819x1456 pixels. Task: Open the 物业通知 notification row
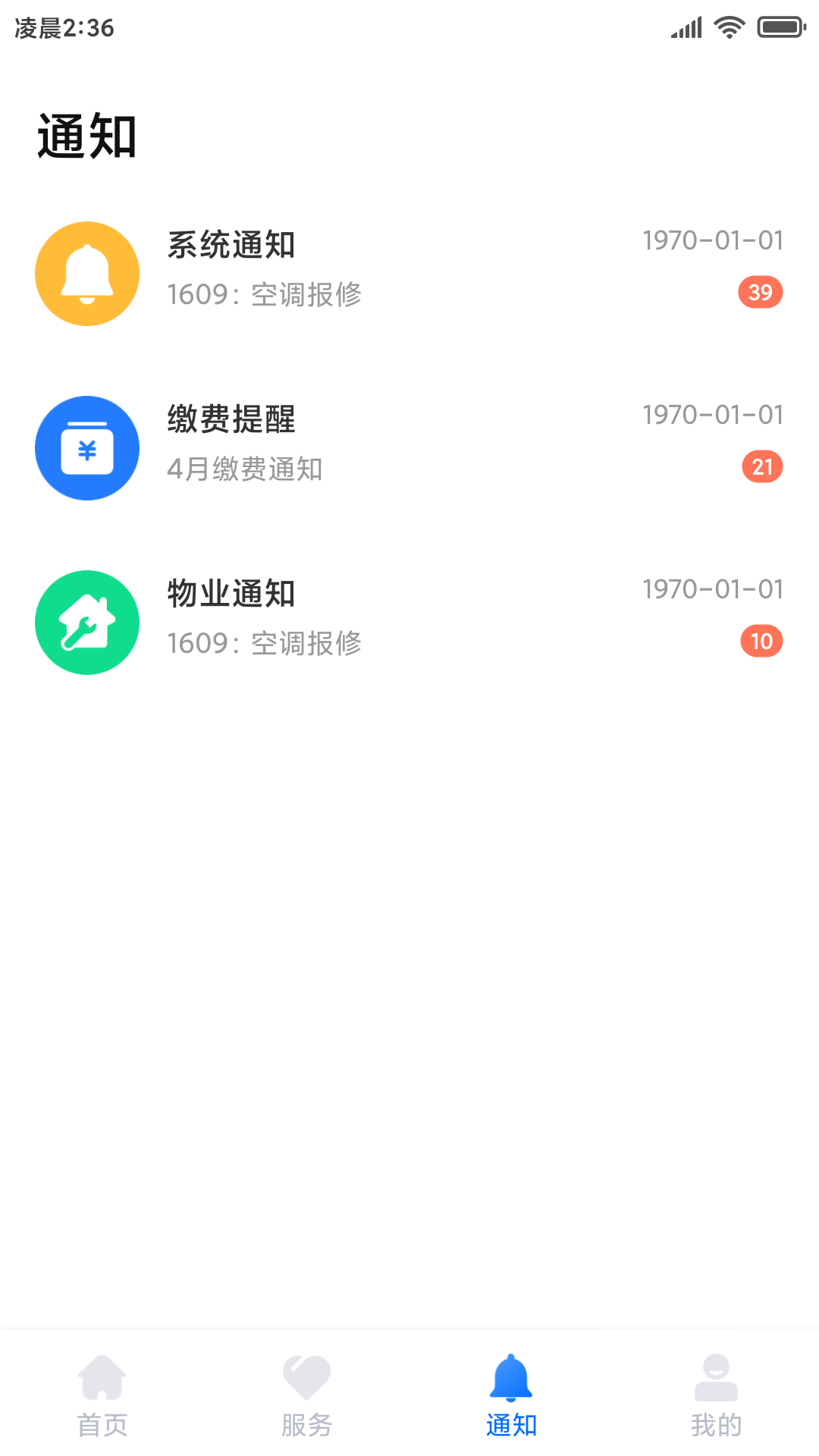(409, 622)
